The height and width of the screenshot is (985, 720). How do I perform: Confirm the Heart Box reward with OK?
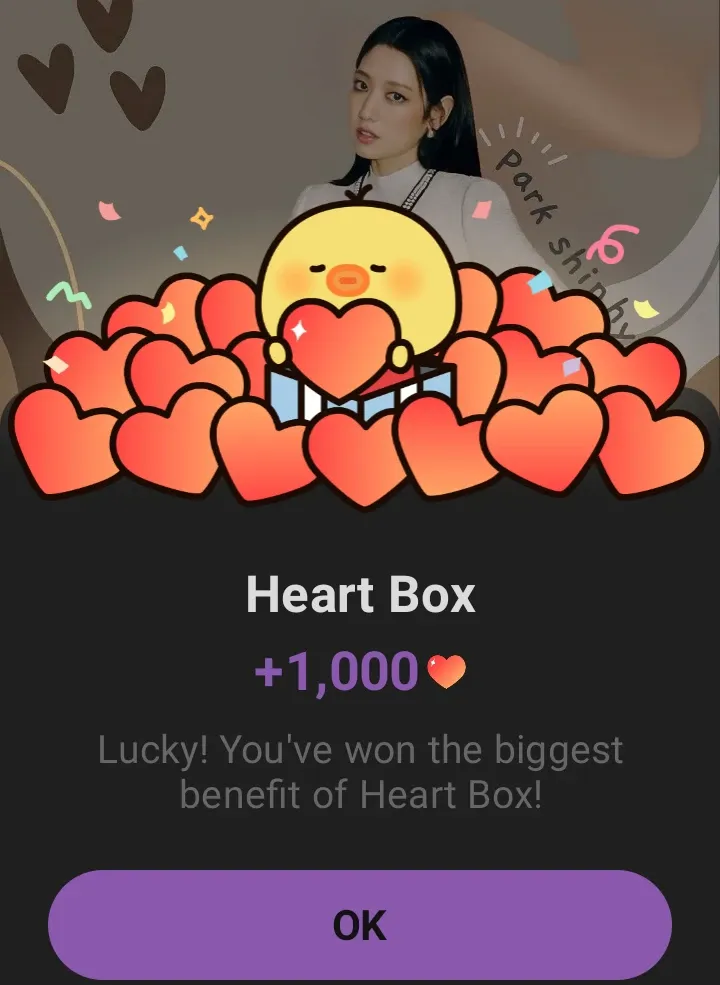coord(360,925)
